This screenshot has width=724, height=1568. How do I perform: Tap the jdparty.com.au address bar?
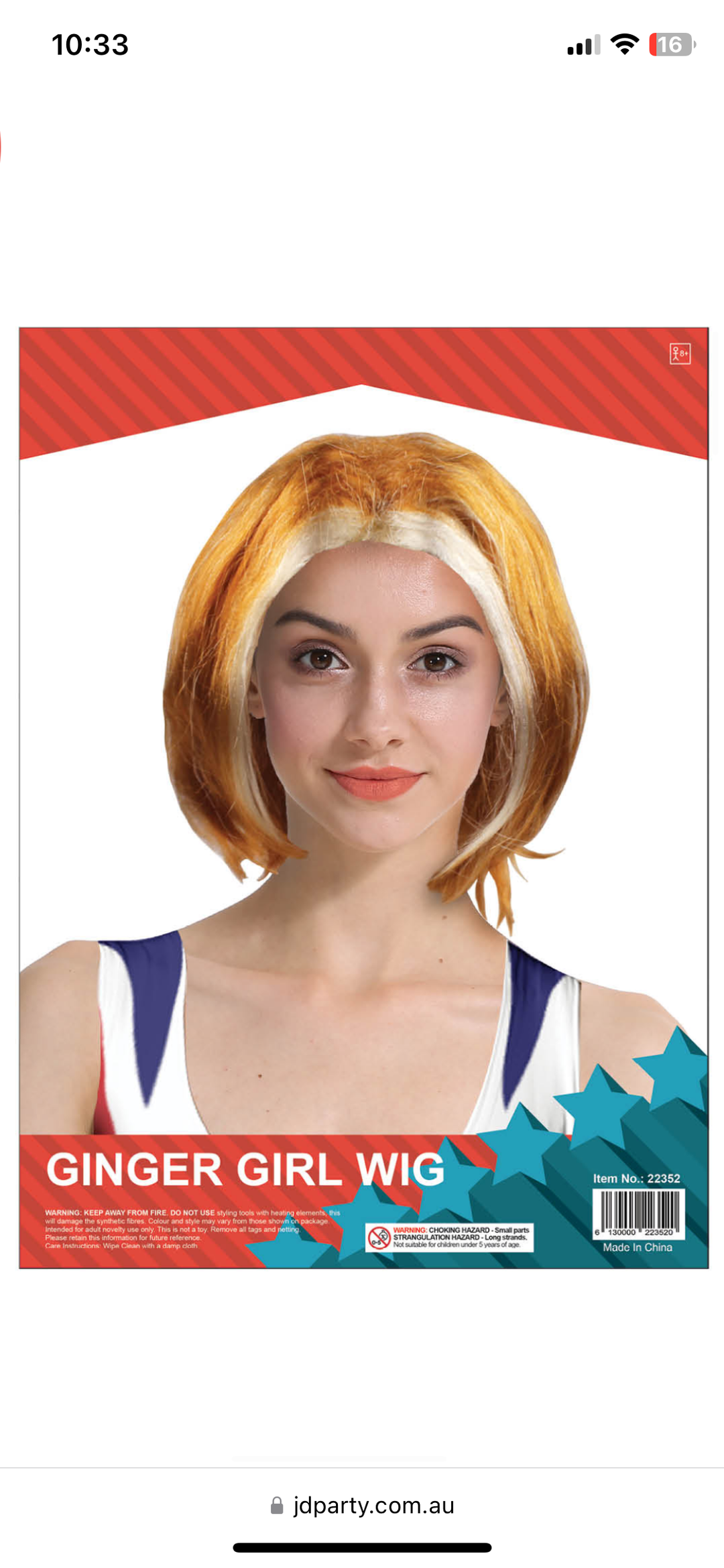point(363,1506)
